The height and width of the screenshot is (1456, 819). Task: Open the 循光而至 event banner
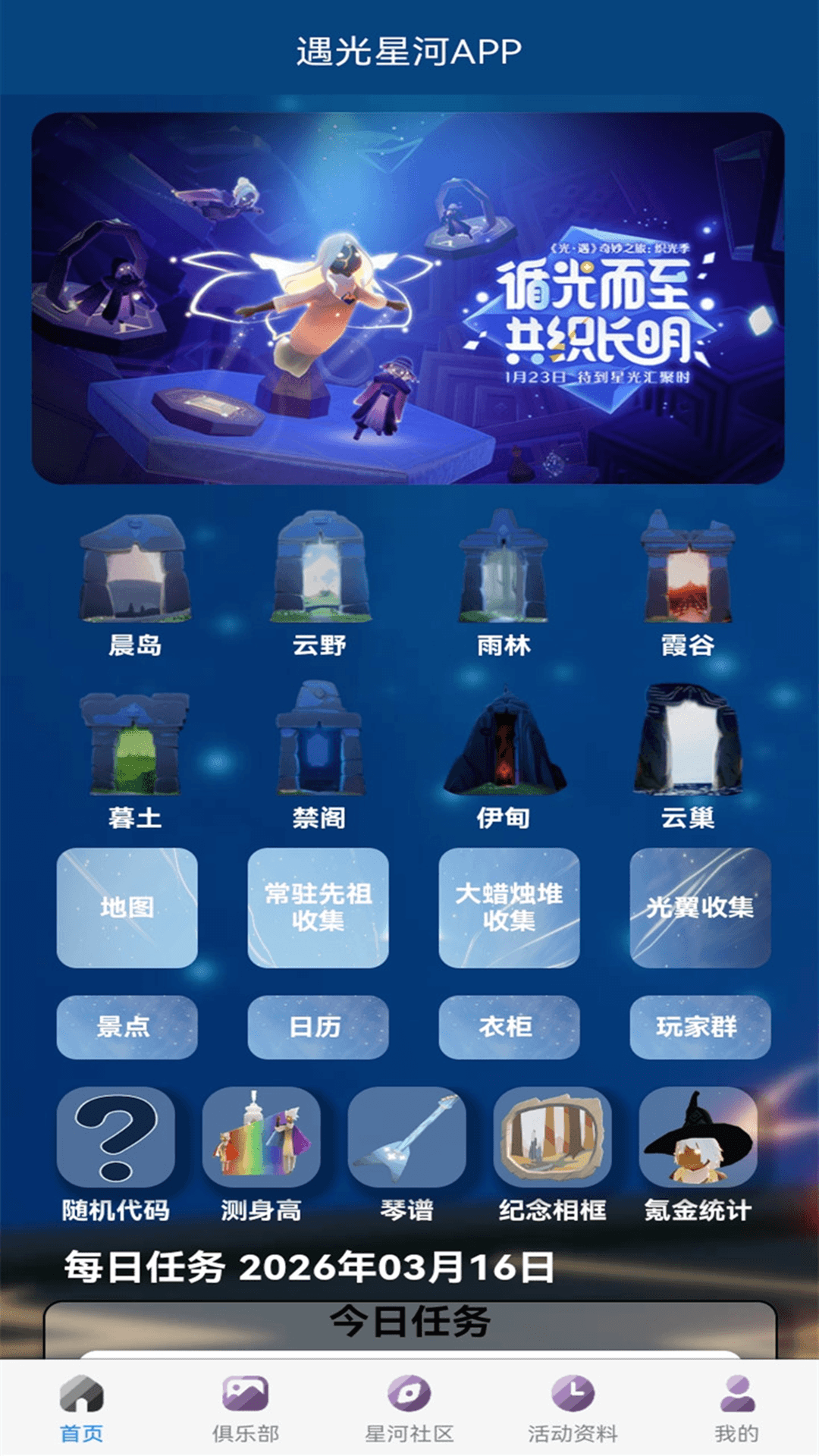click(408, 298)
